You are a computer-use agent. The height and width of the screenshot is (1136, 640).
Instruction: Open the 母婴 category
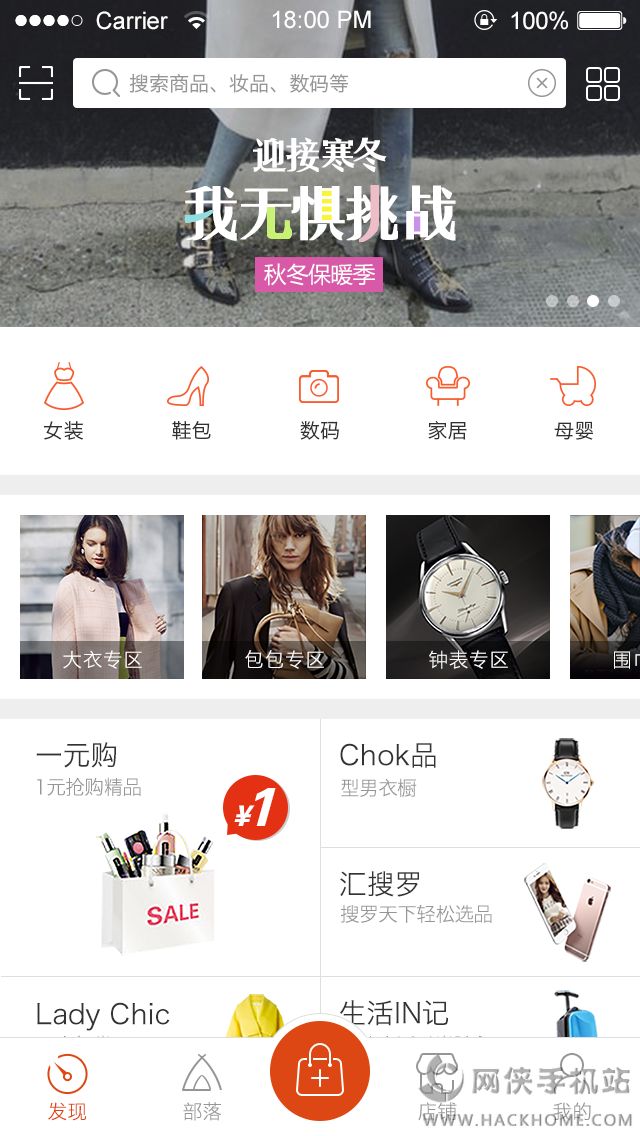tap(574, 401)
